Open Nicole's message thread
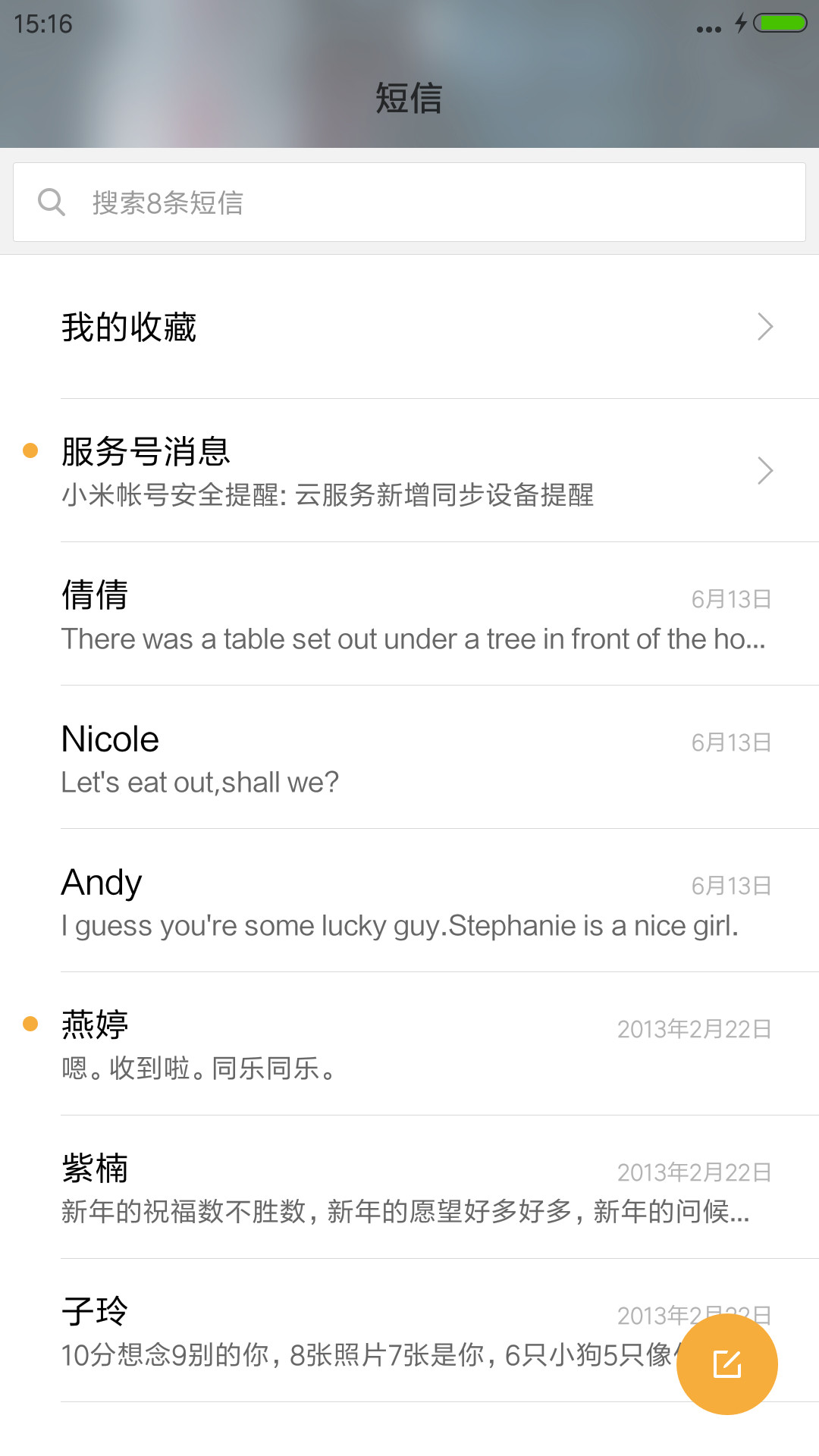This screenshot has width=819, height=1456. [409, 757]
